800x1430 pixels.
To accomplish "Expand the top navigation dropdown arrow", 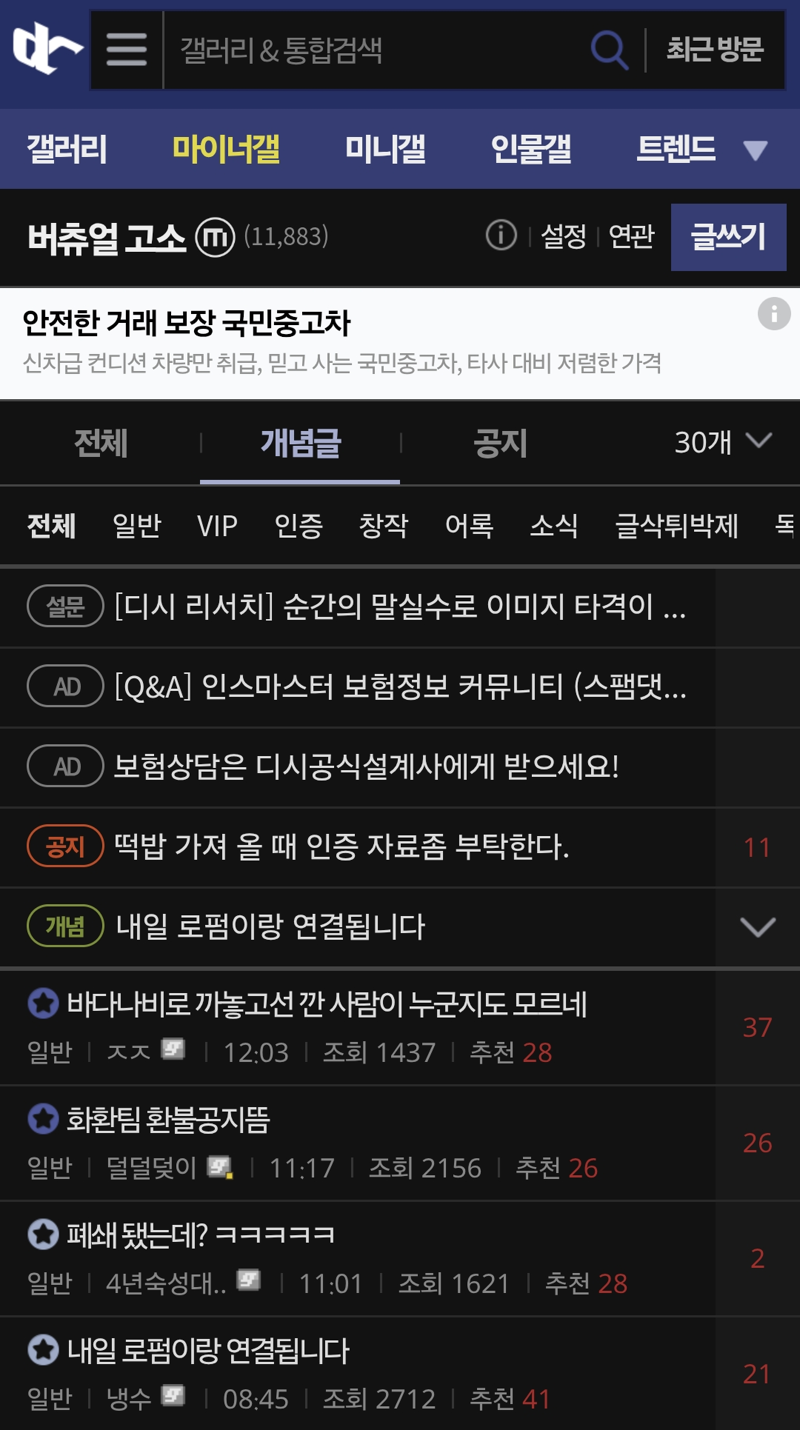I will 756,151.
